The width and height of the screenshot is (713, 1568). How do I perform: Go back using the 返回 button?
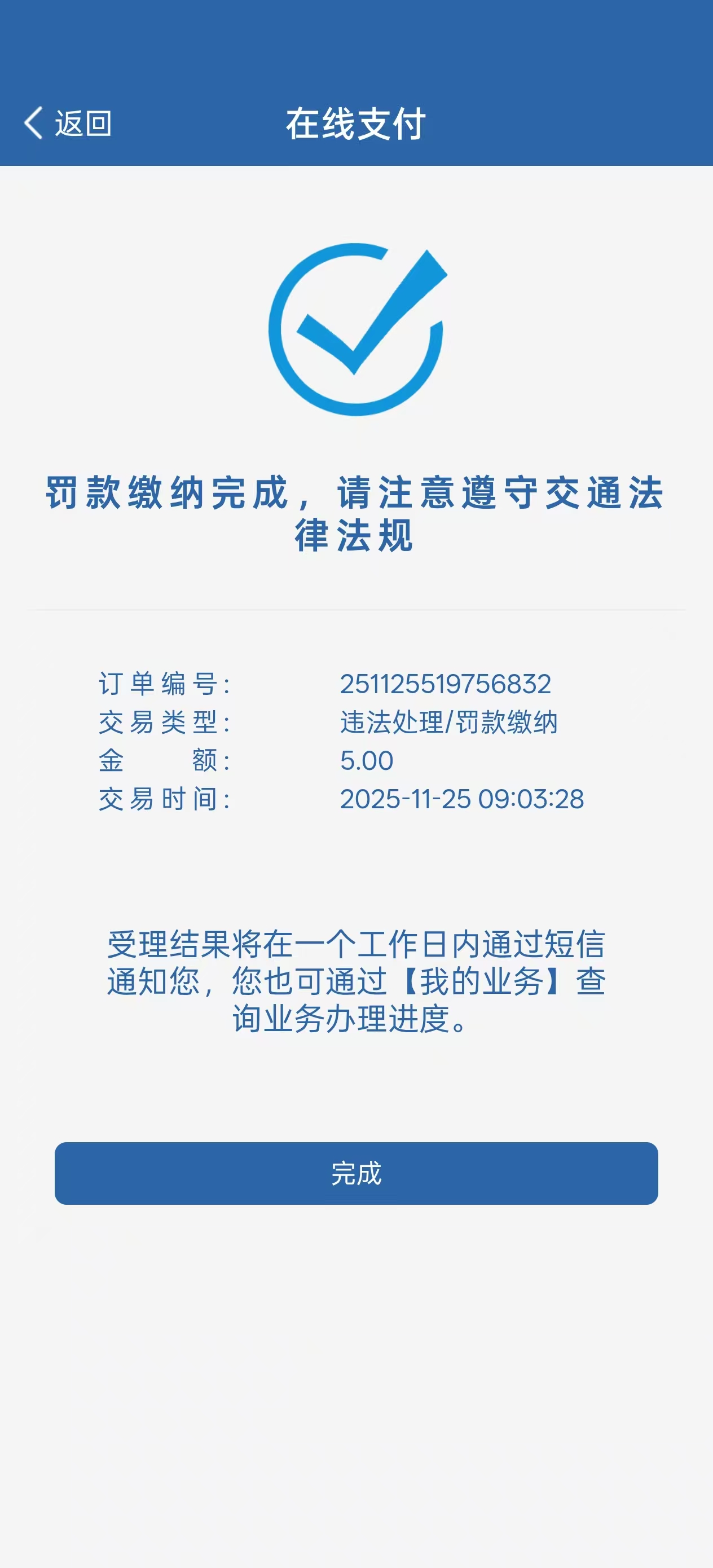click(x=68, y=124)
